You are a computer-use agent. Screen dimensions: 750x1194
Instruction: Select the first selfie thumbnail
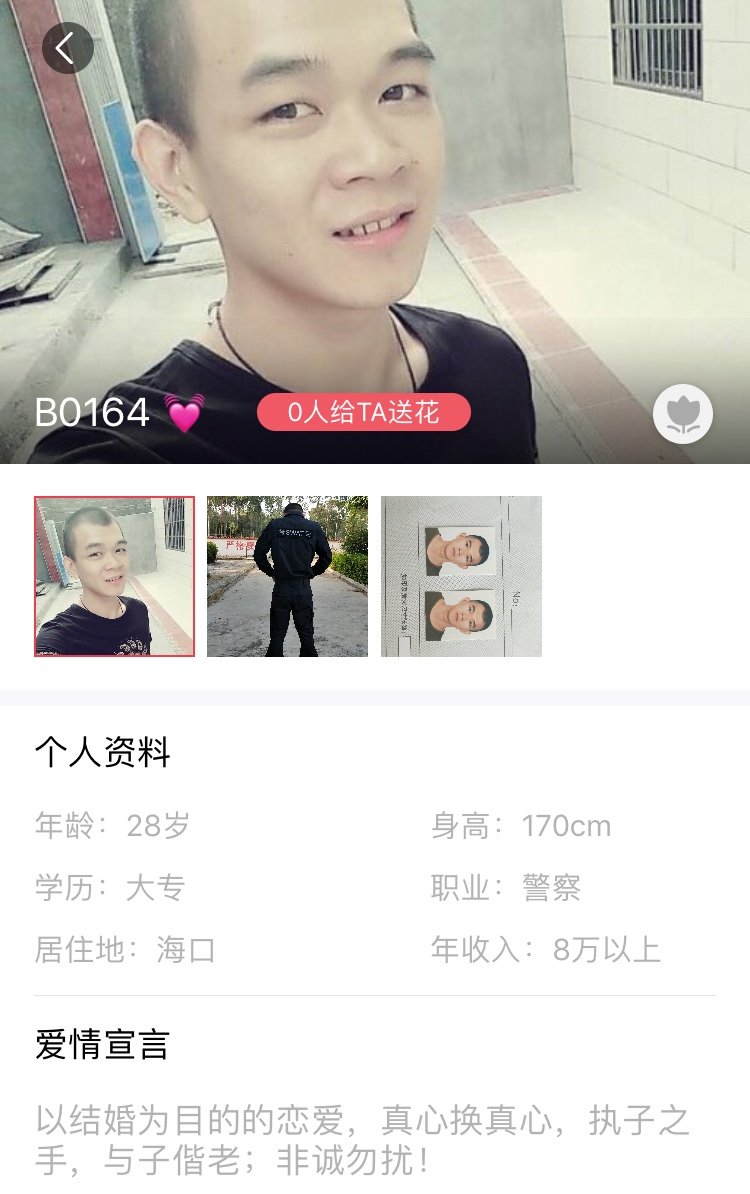(114, 576)
